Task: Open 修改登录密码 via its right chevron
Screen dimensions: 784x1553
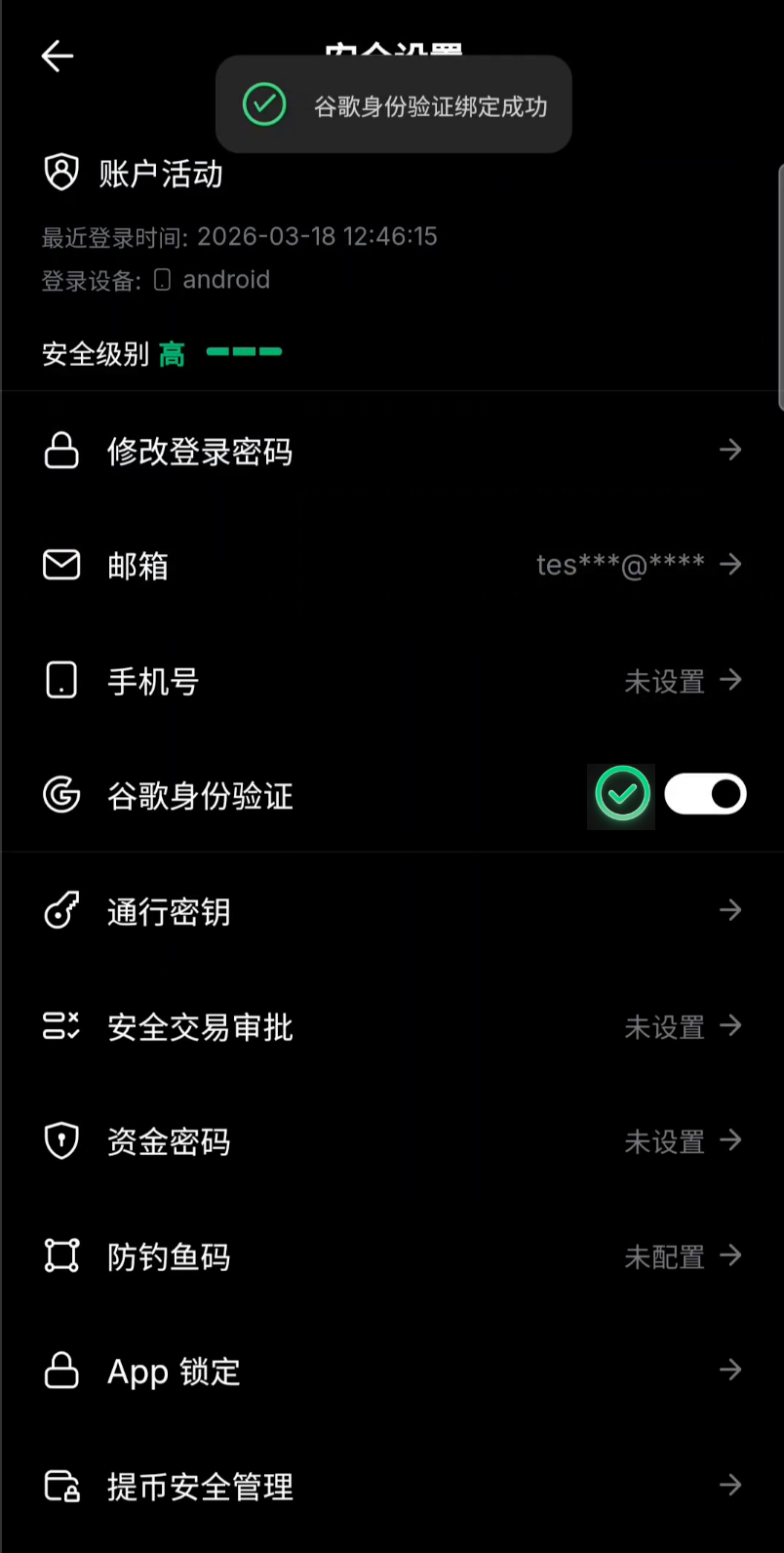Action: coord(730,450)
